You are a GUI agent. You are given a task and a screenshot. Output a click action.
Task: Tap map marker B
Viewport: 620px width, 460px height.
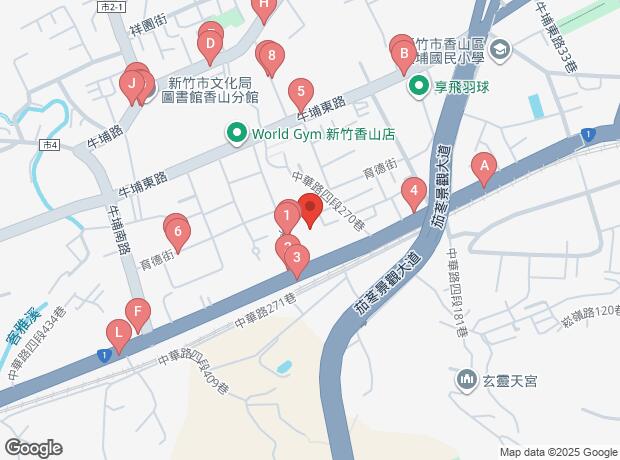click(x=402, y=52)
